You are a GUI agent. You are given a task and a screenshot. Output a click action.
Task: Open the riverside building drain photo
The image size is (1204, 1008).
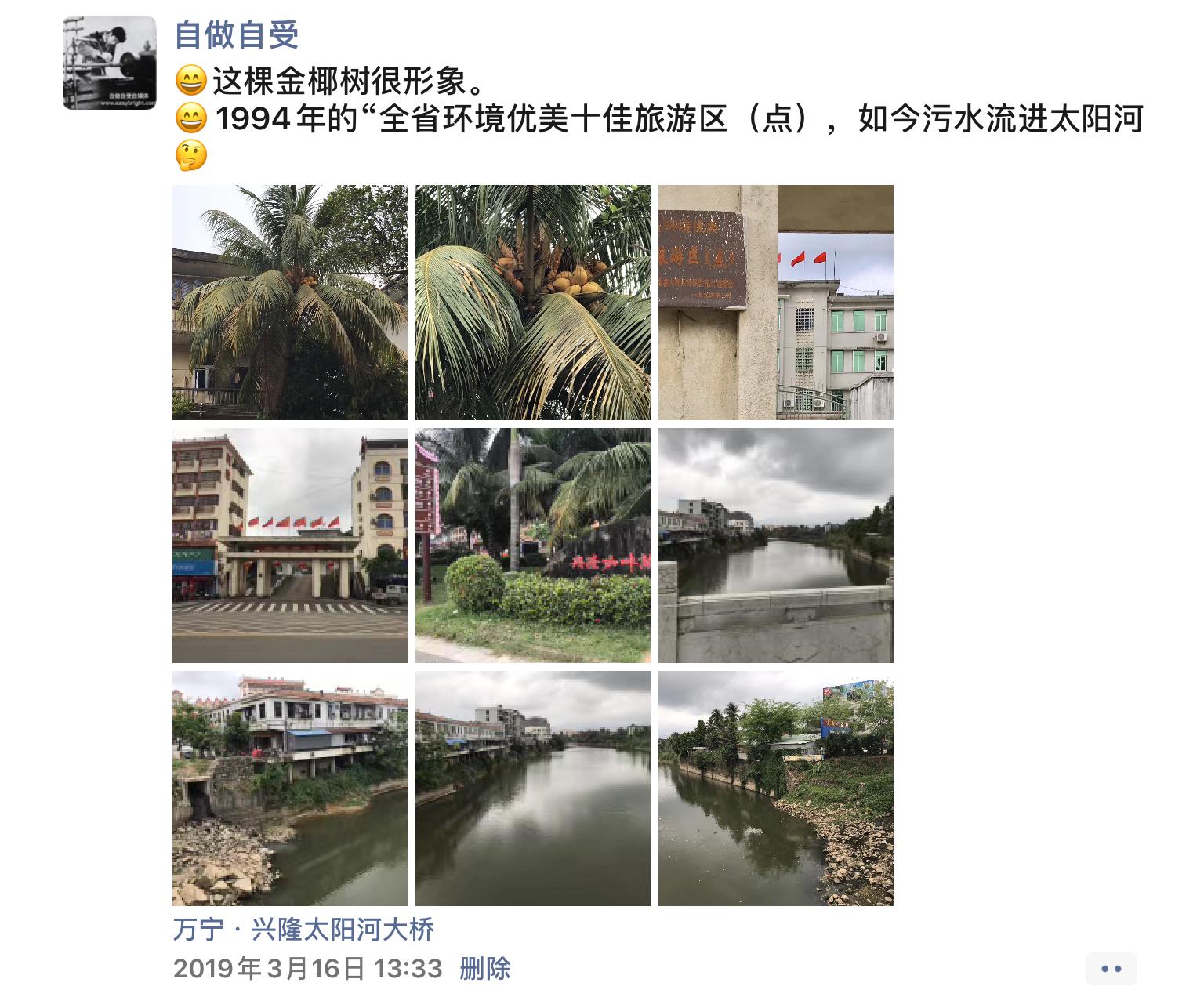click(x=289, y=789)
